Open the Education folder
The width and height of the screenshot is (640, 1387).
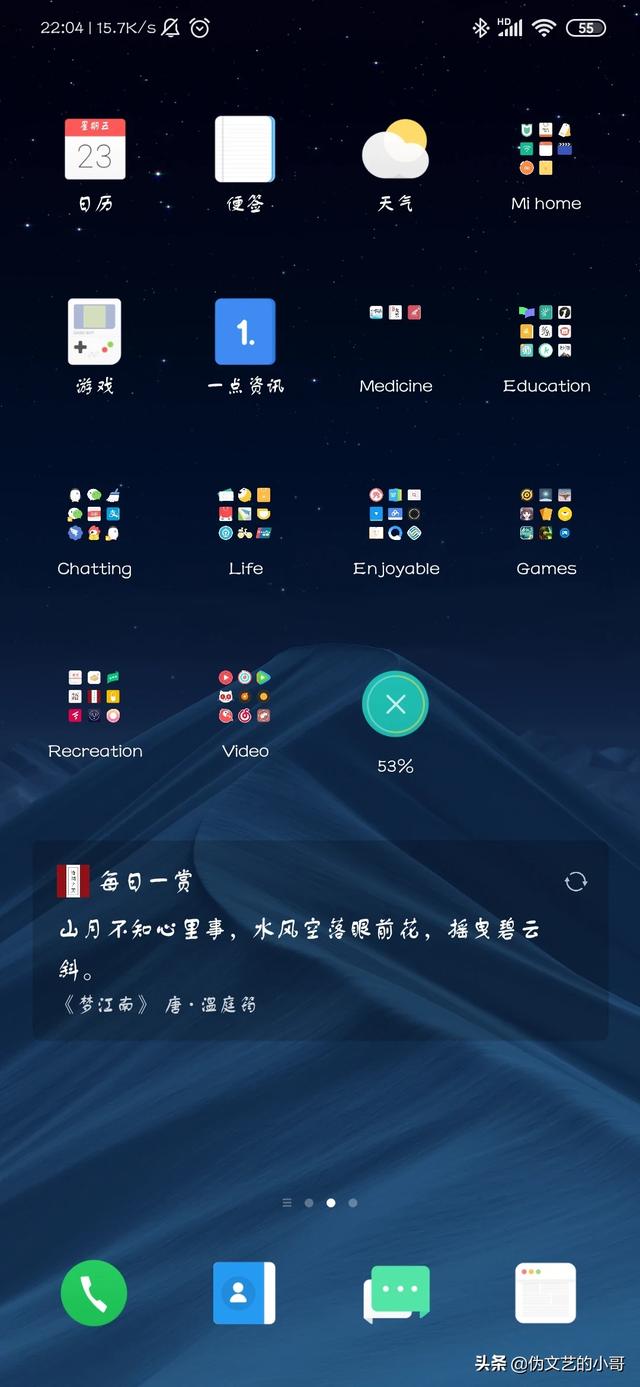pyautogui.click(x=546, y=332)
